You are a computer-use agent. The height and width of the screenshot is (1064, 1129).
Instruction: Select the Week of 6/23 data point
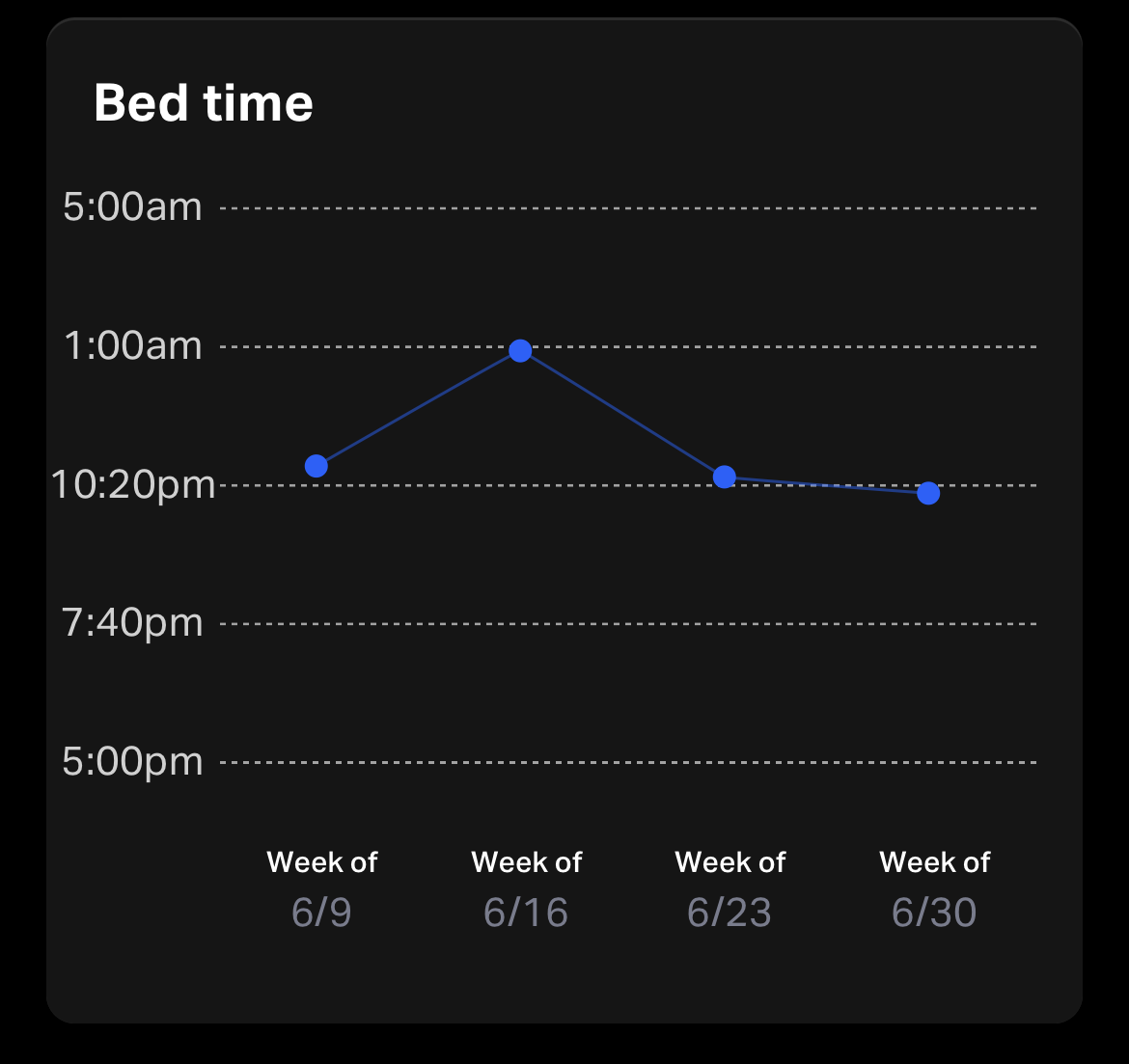[x=725, y=477]
